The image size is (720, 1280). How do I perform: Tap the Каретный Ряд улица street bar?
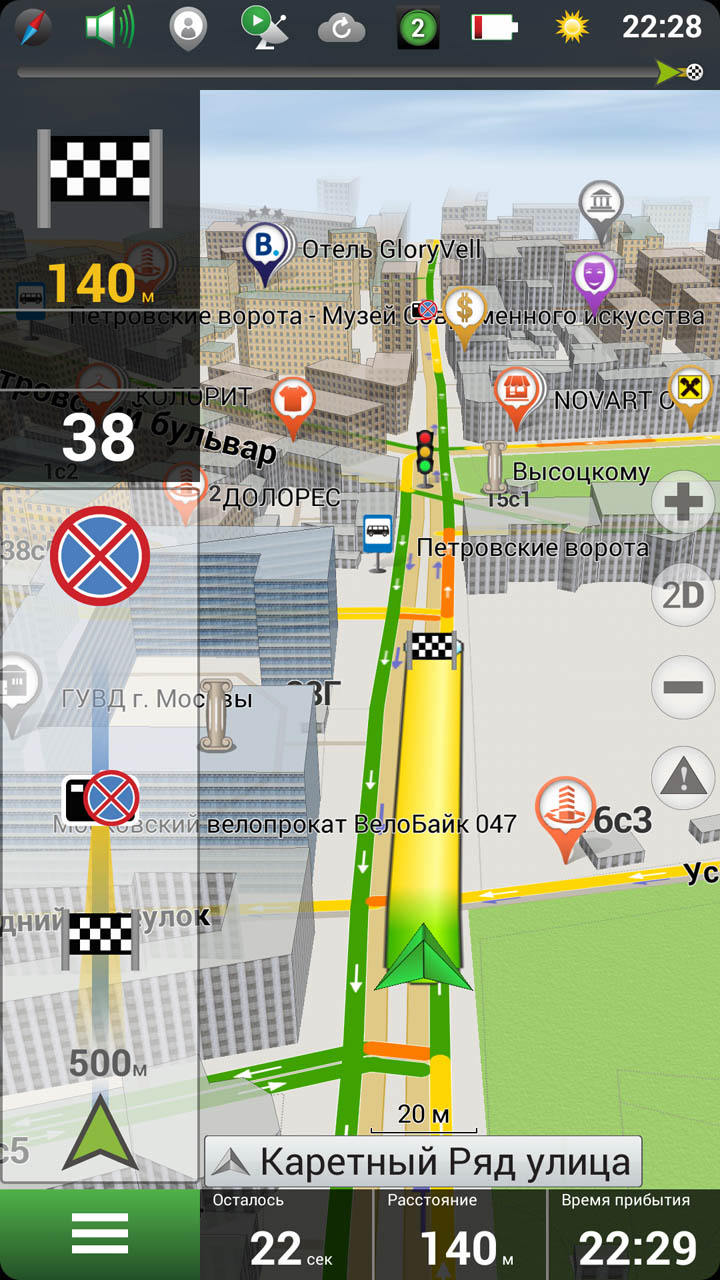pos(423,1162)
